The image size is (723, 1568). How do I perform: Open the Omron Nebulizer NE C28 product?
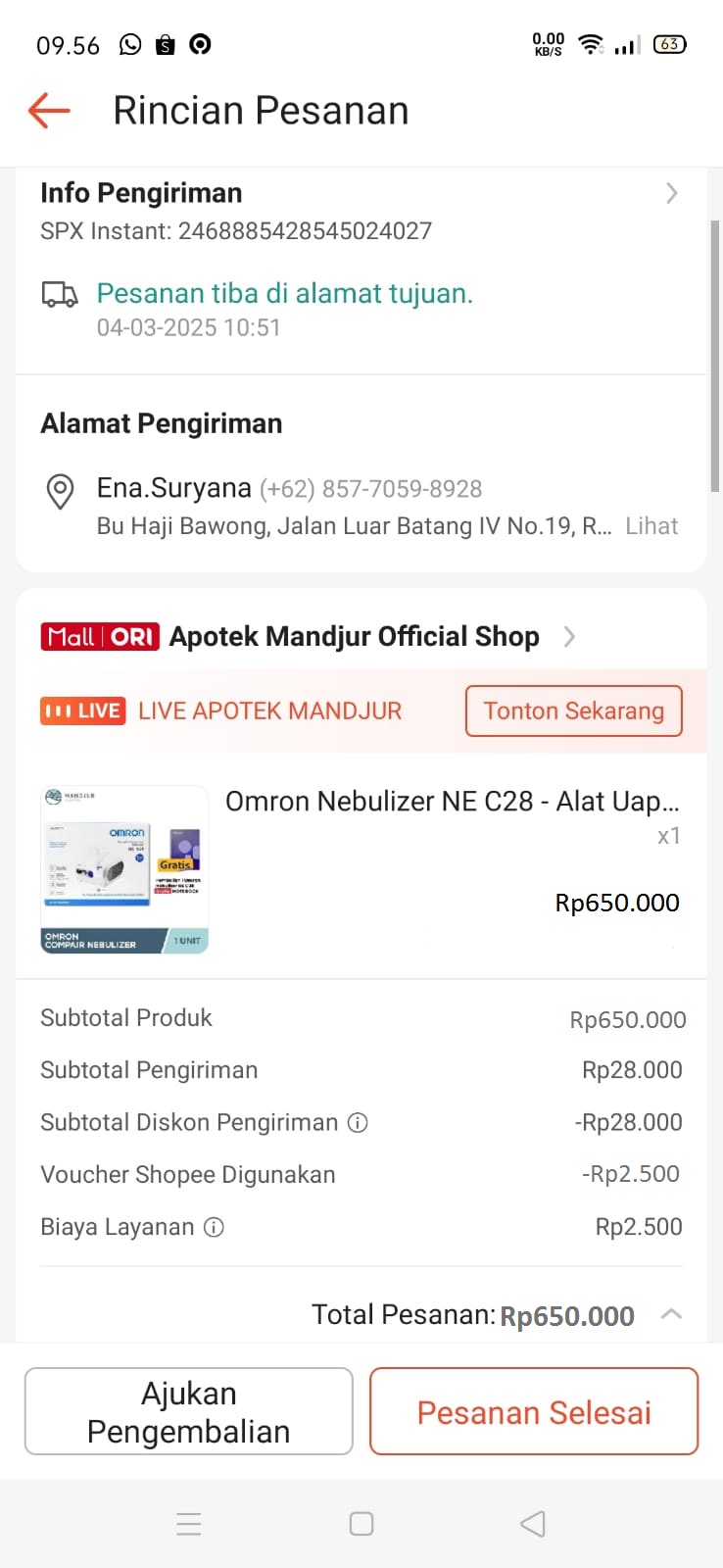[452, 802]
